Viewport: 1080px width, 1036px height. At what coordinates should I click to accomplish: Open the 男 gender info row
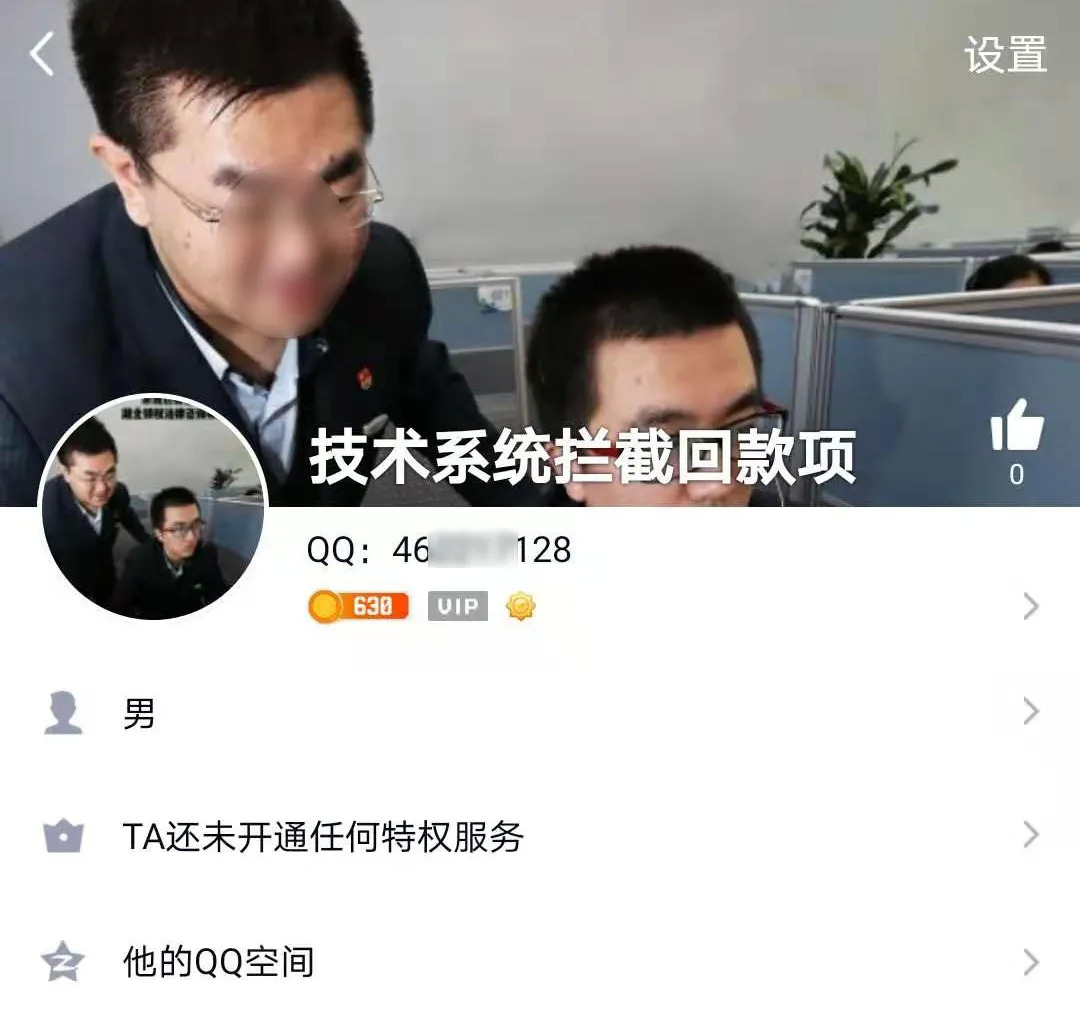coord(540,713)
